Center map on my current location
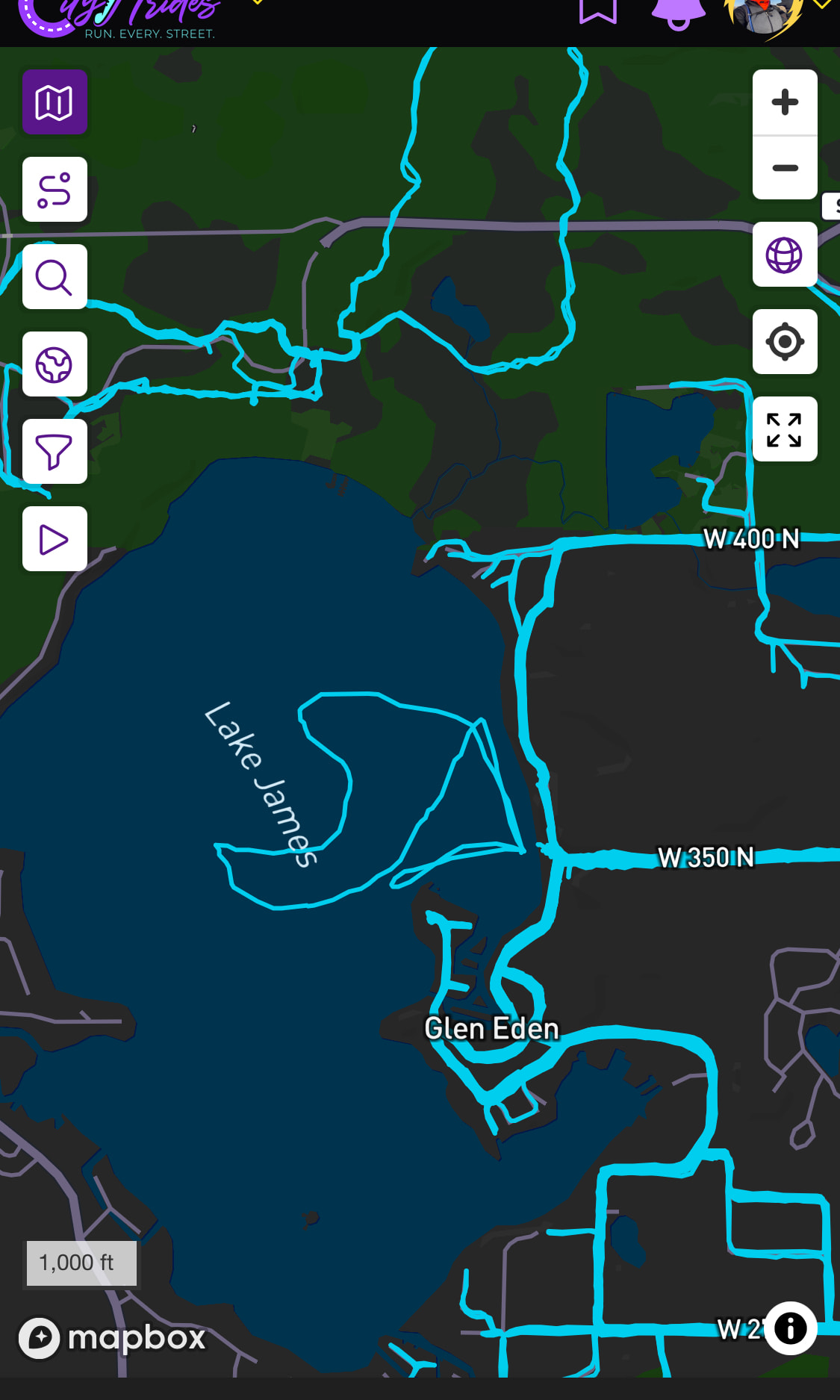 [x=785, y=342]
